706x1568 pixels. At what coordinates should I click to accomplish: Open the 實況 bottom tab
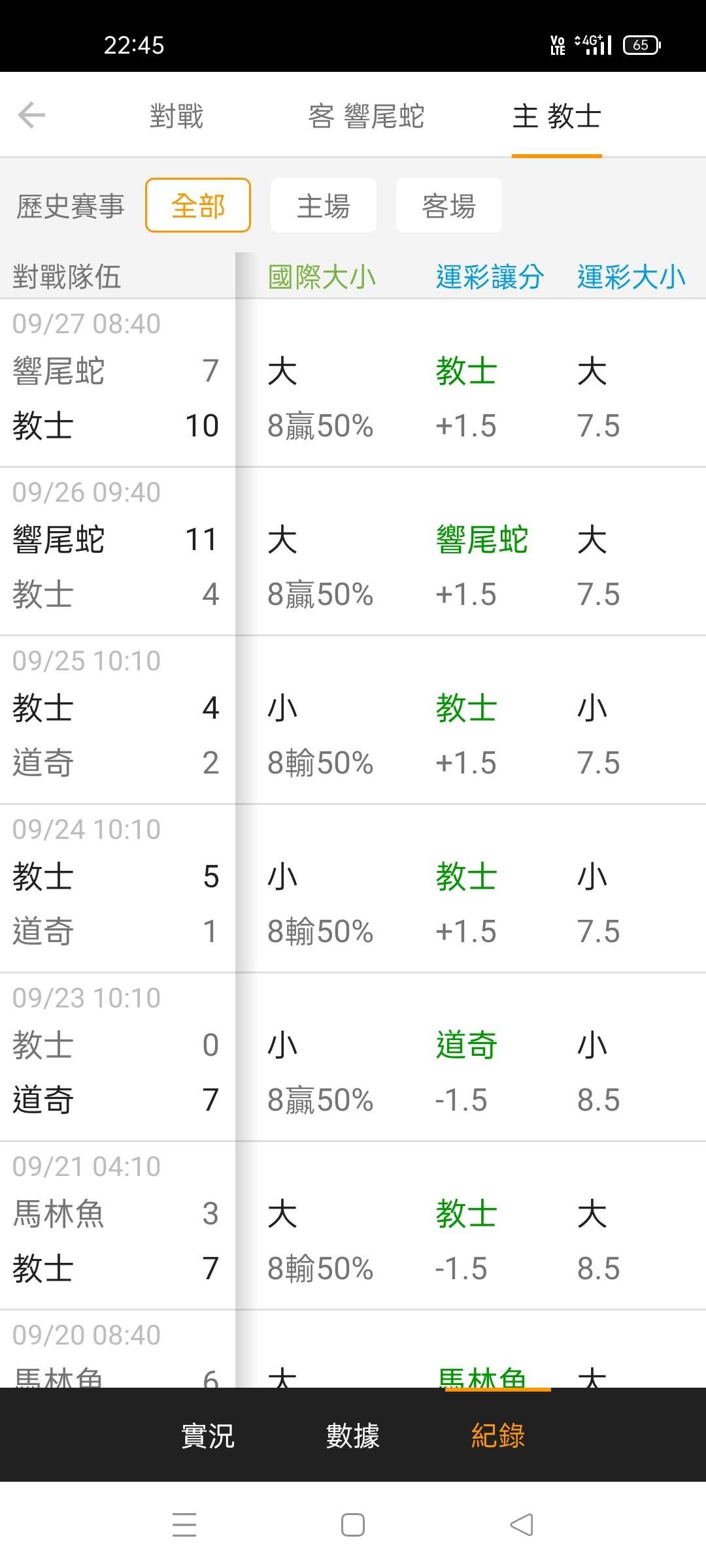click(207, 1435)
